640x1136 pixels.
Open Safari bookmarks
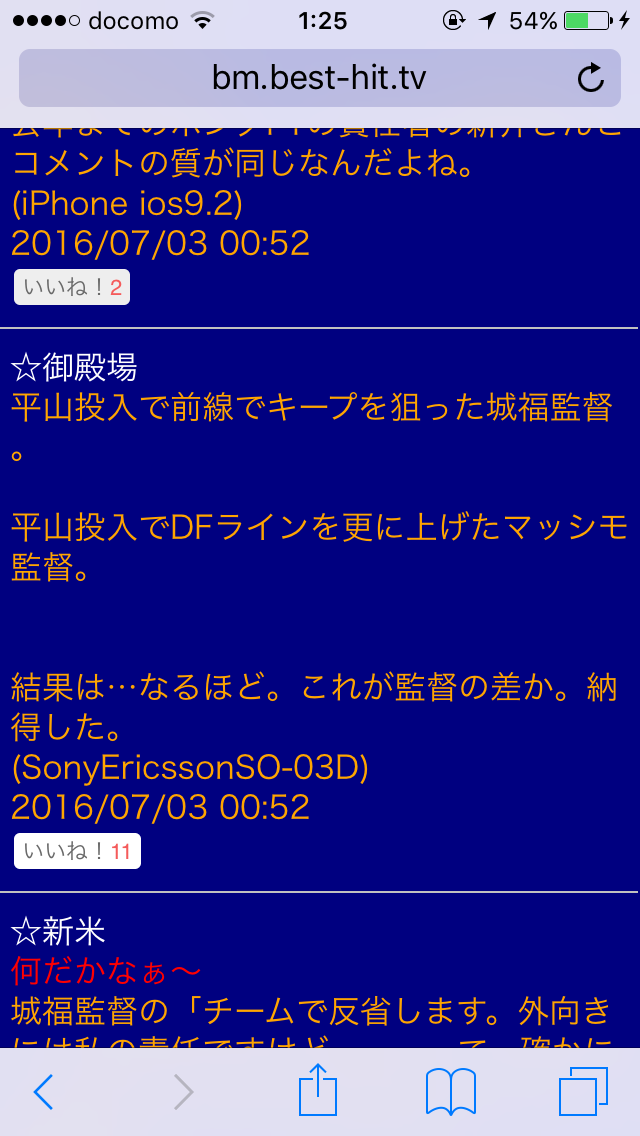point(450,1092)
